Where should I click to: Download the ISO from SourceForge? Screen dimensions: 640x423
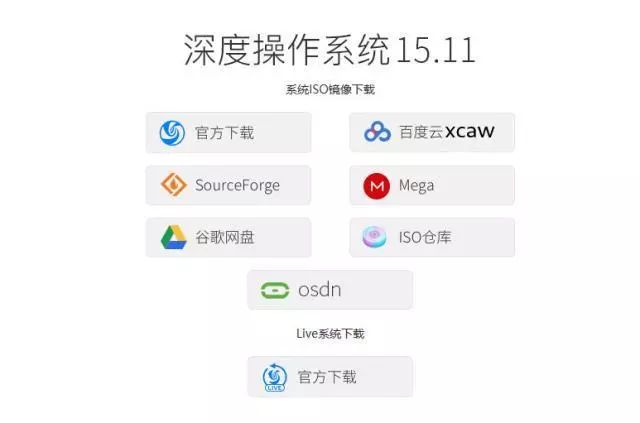click(228, 185)
